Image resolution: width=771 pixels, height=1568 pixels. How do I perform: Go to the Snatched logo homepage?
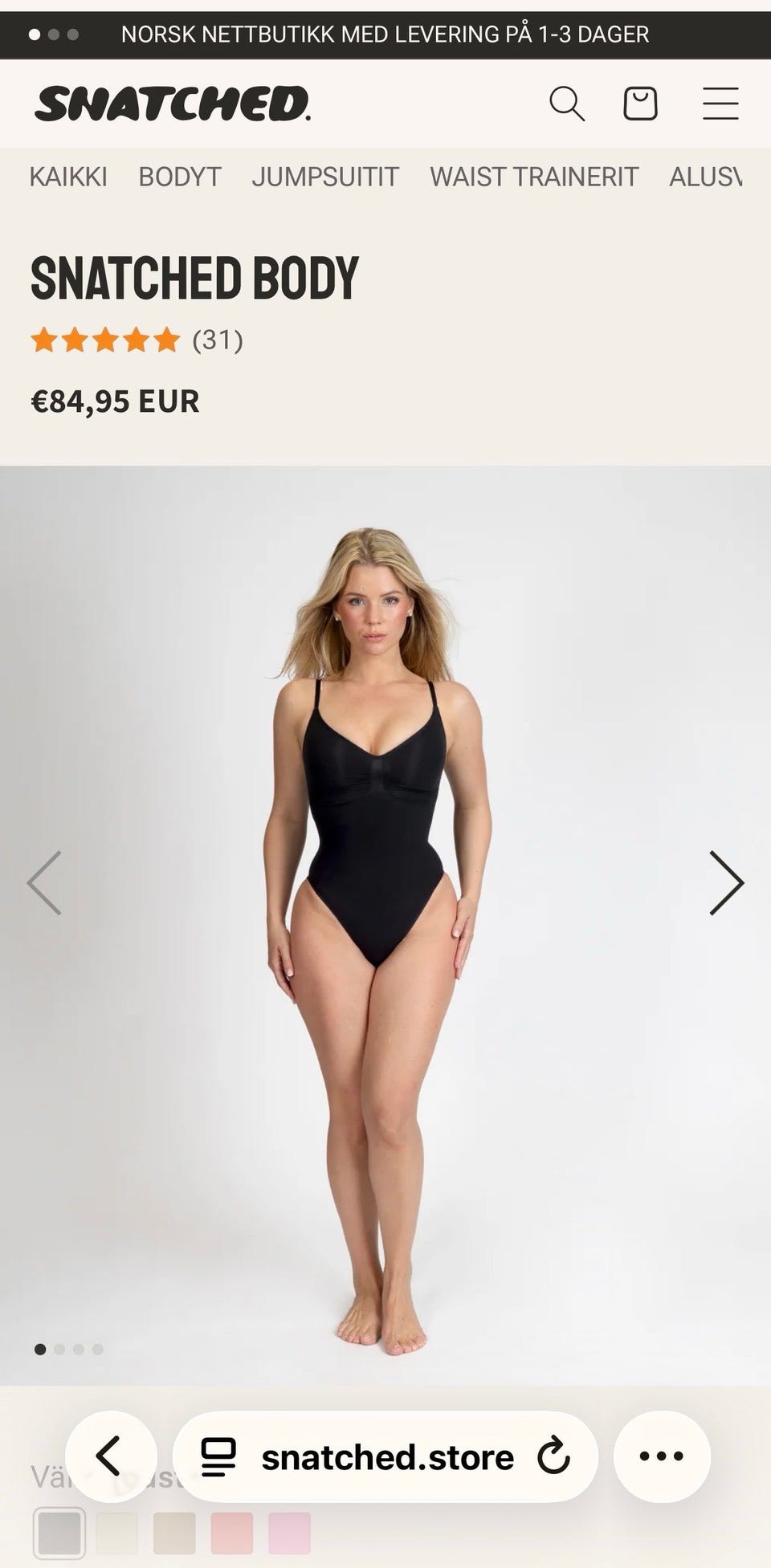[173, 104]
